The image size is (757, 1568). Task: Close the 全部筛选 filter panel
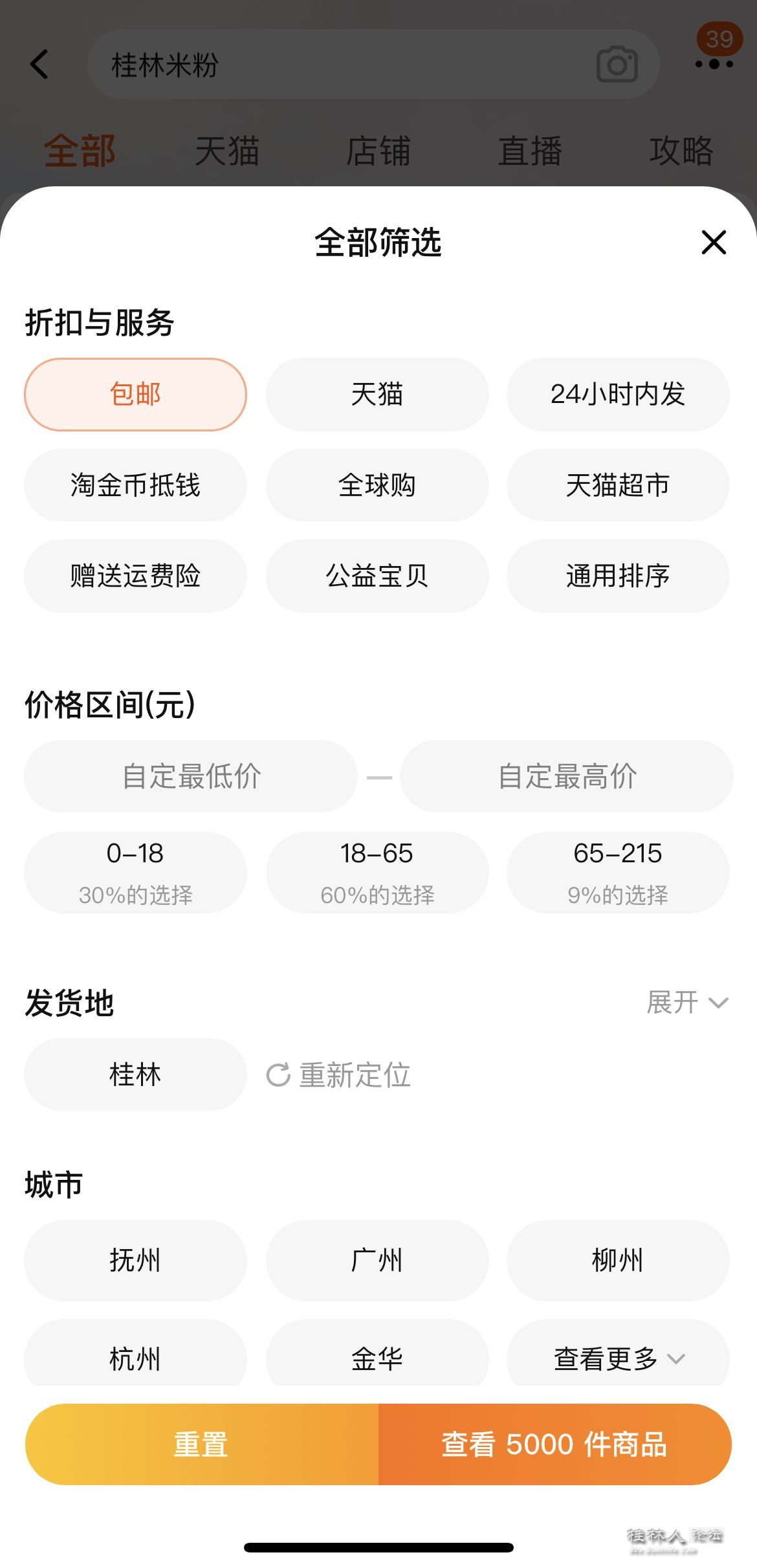tap(714, 243)
